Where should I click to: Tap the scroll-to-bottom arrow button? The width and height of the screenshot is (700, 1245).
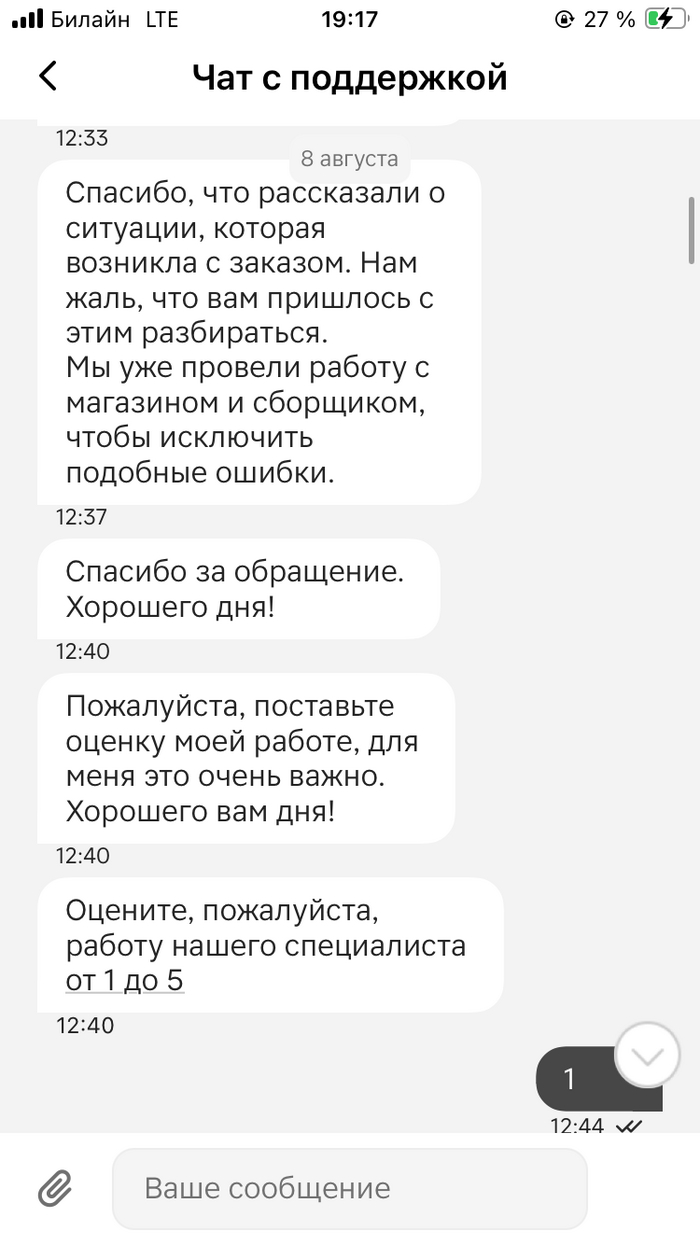tap(646, 1055)
